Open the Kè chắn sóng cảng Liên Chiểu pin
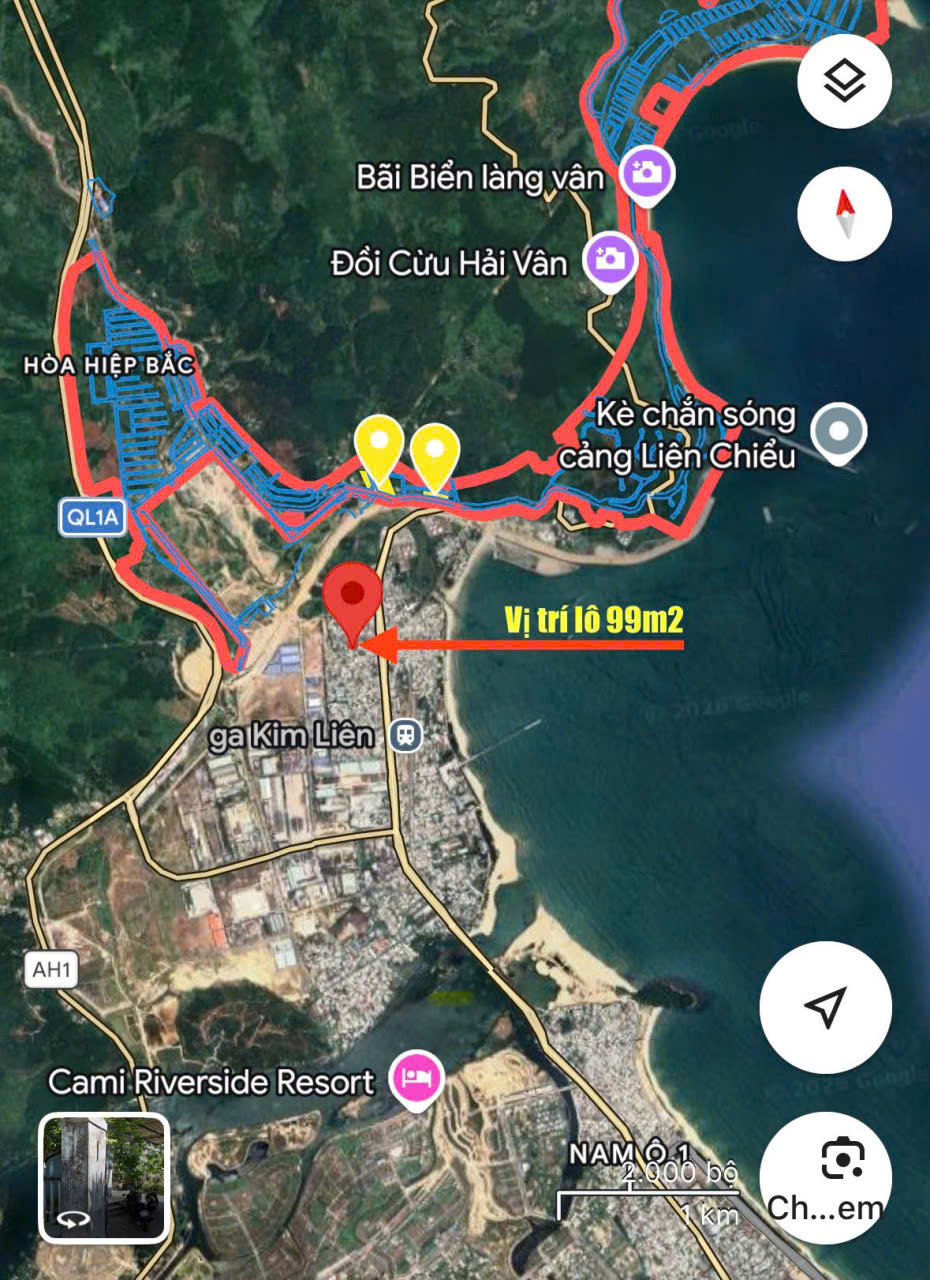Image resolution: width=930 pixels, height=1280 pixels. 840,432
